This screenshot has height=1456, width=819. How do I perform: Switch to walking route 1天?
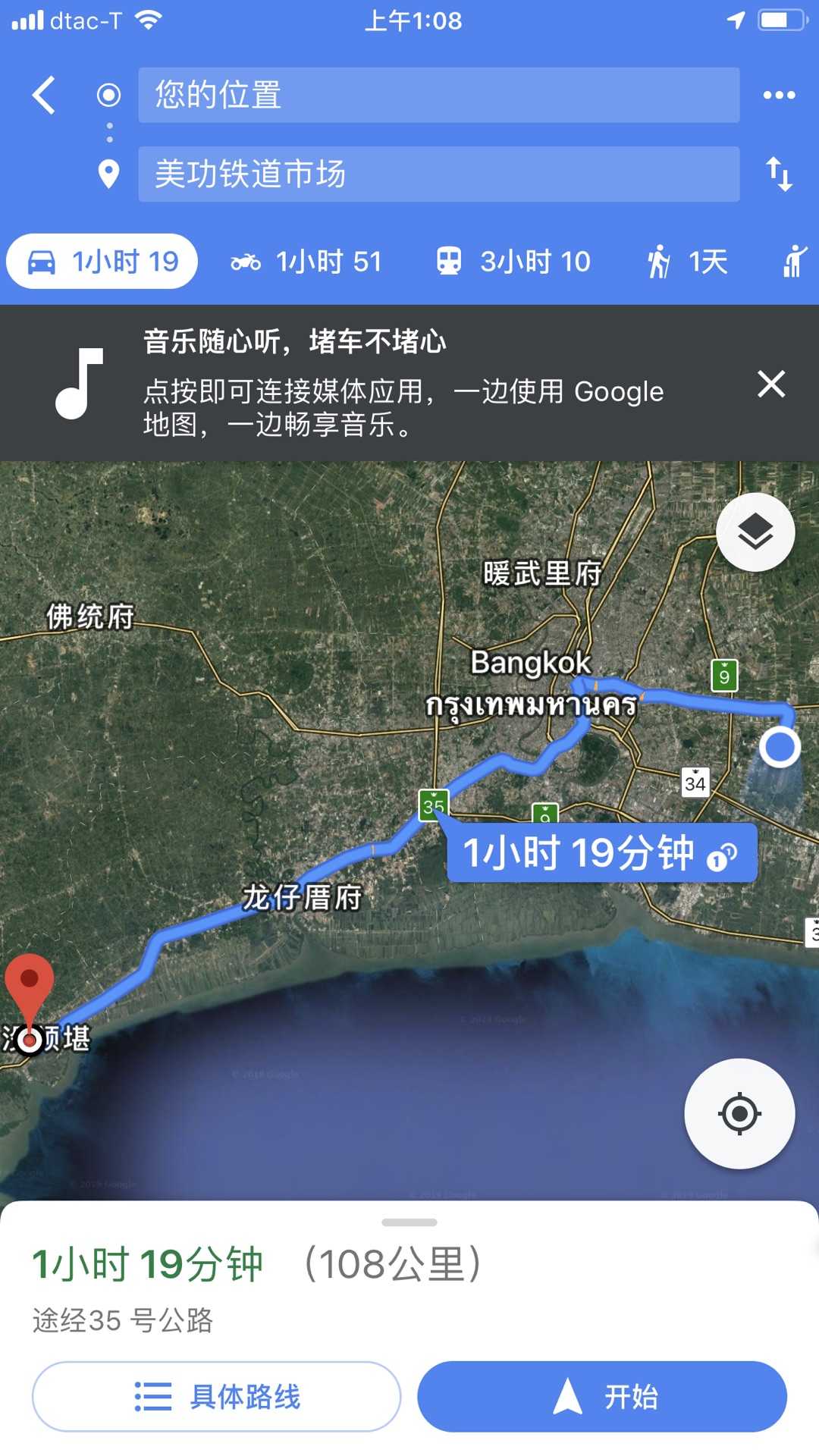(x=687, y=262)
